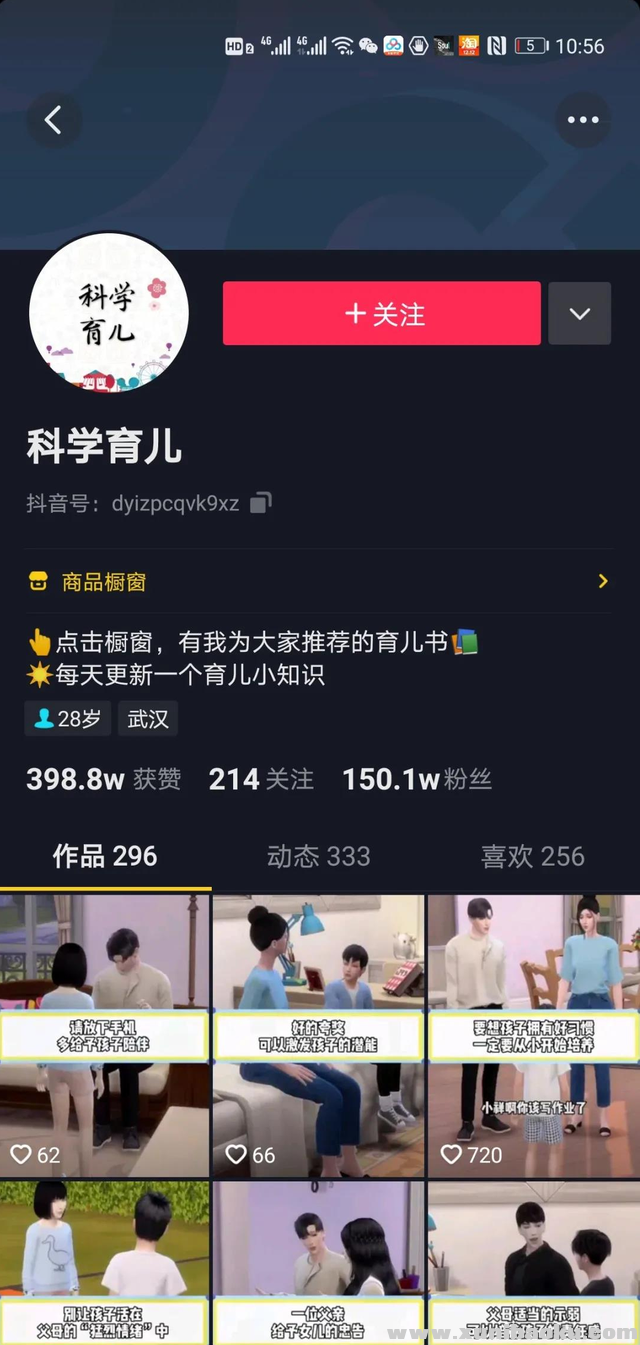Switch to the 动态 333 tab

tap(318, 857)
